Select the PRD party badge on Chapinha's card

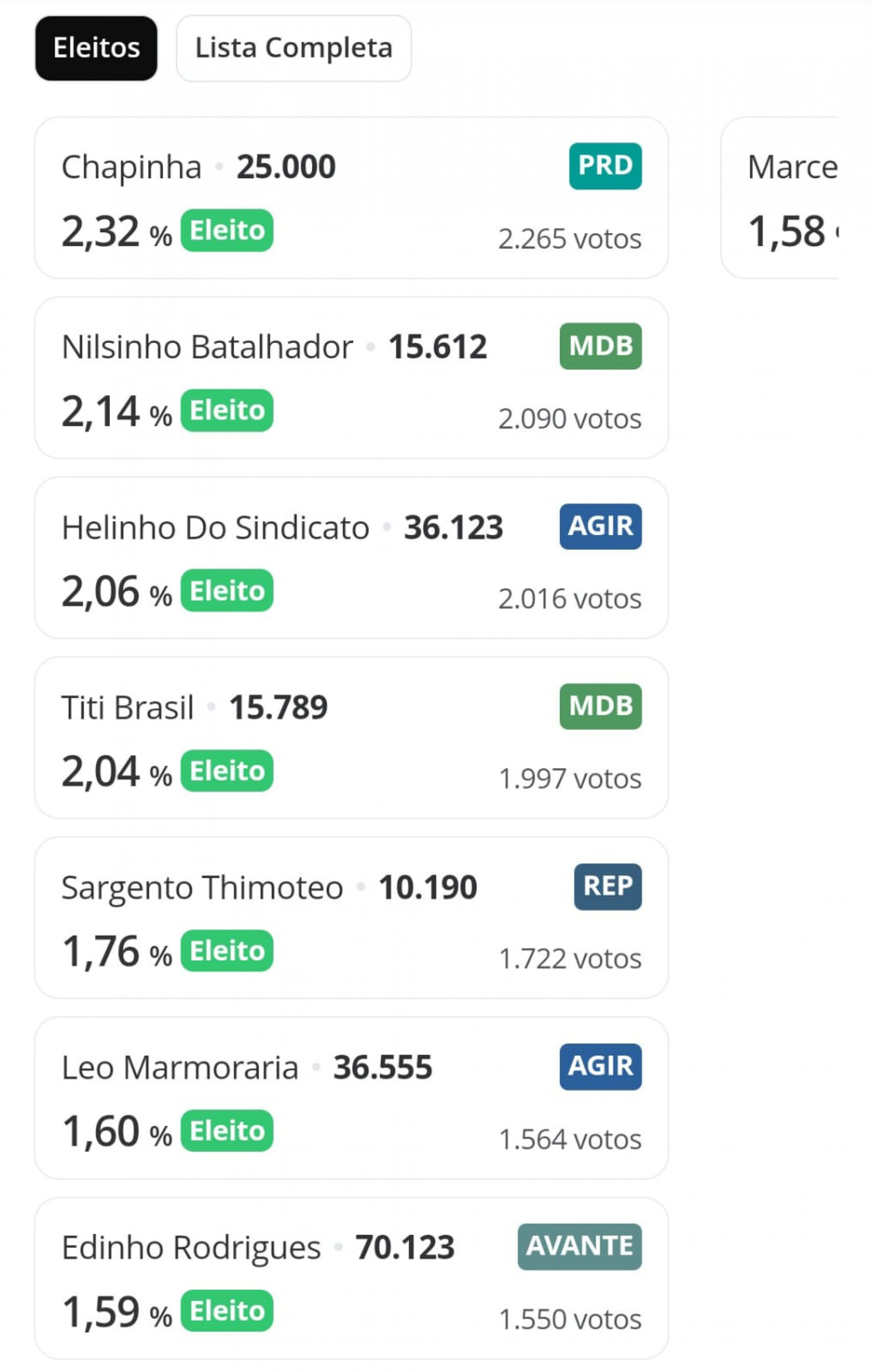(604, 166)
